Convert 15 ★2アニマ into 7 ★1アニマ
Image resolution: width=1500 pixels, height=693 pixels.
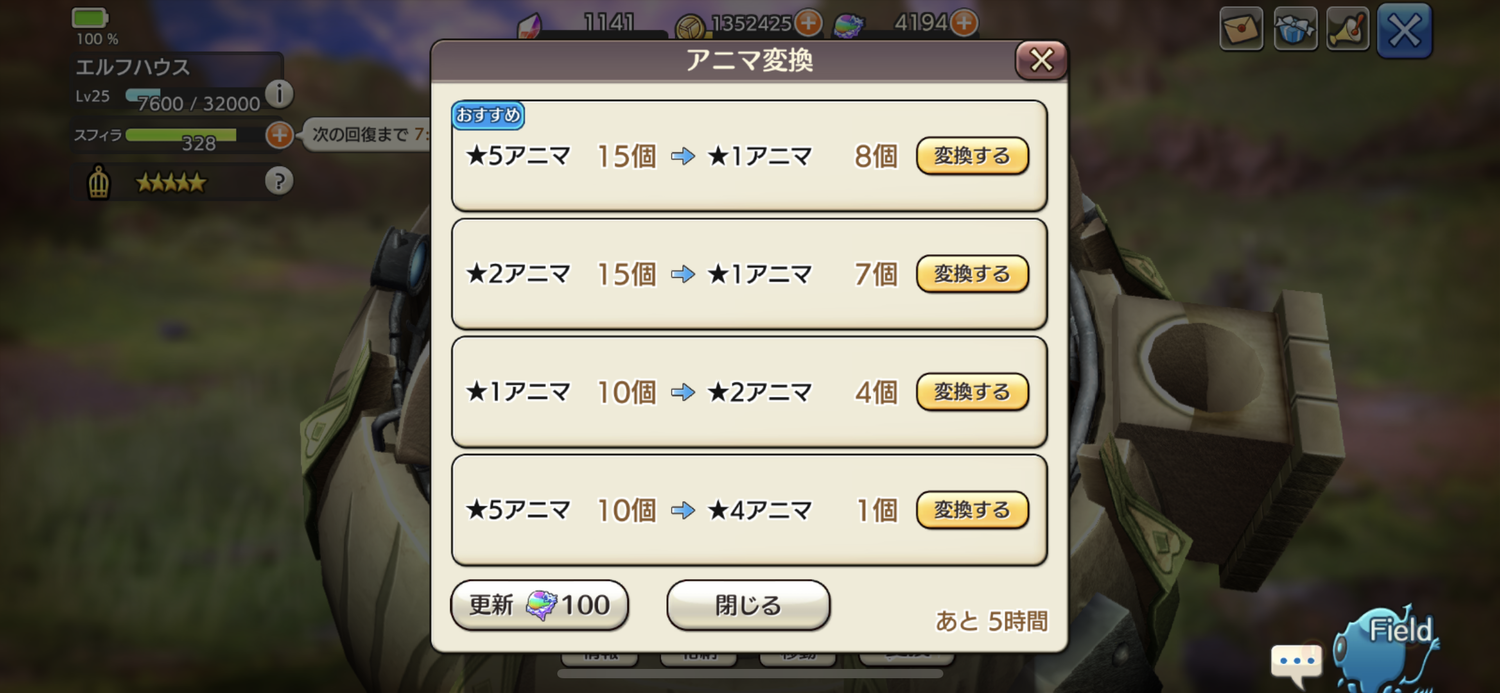(972, 274)
